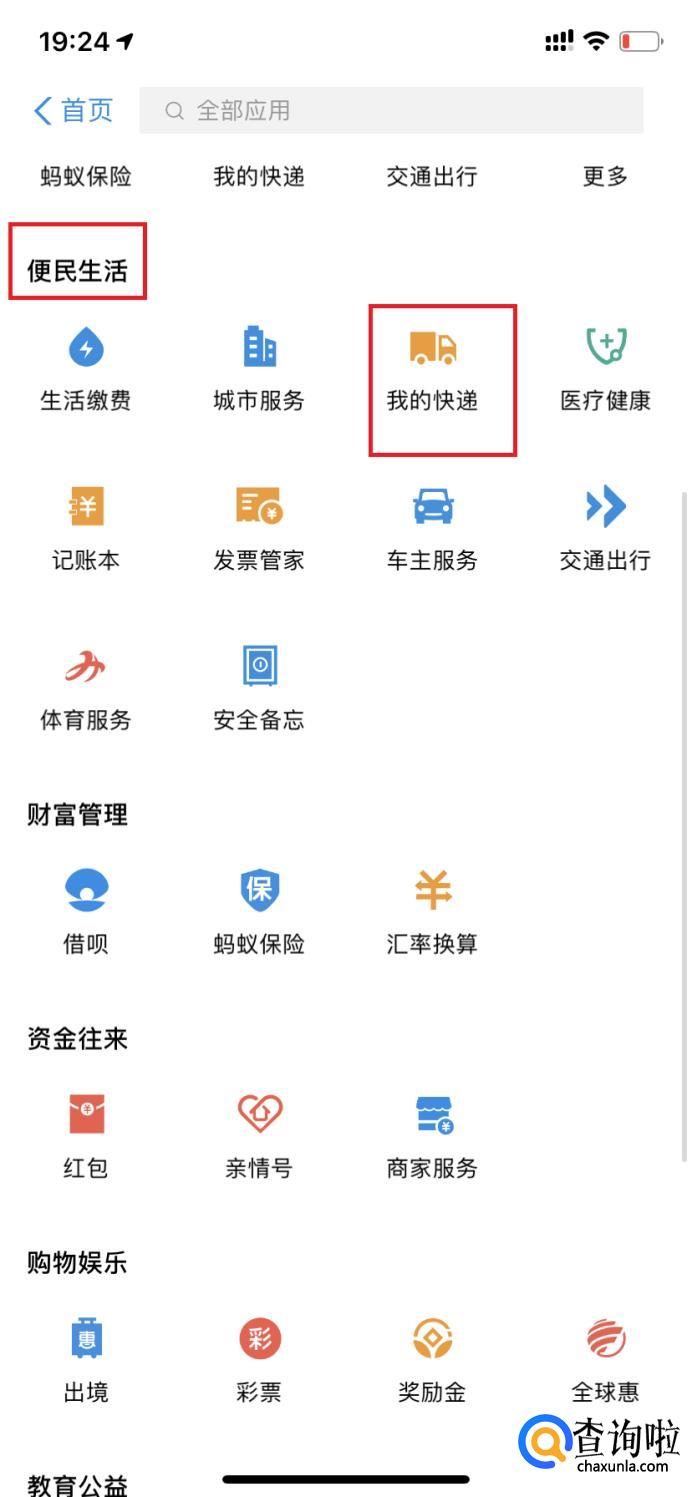The width and height of the screenshot is (692, 1497).
Task: Open 城市服务
Action: 259,371
